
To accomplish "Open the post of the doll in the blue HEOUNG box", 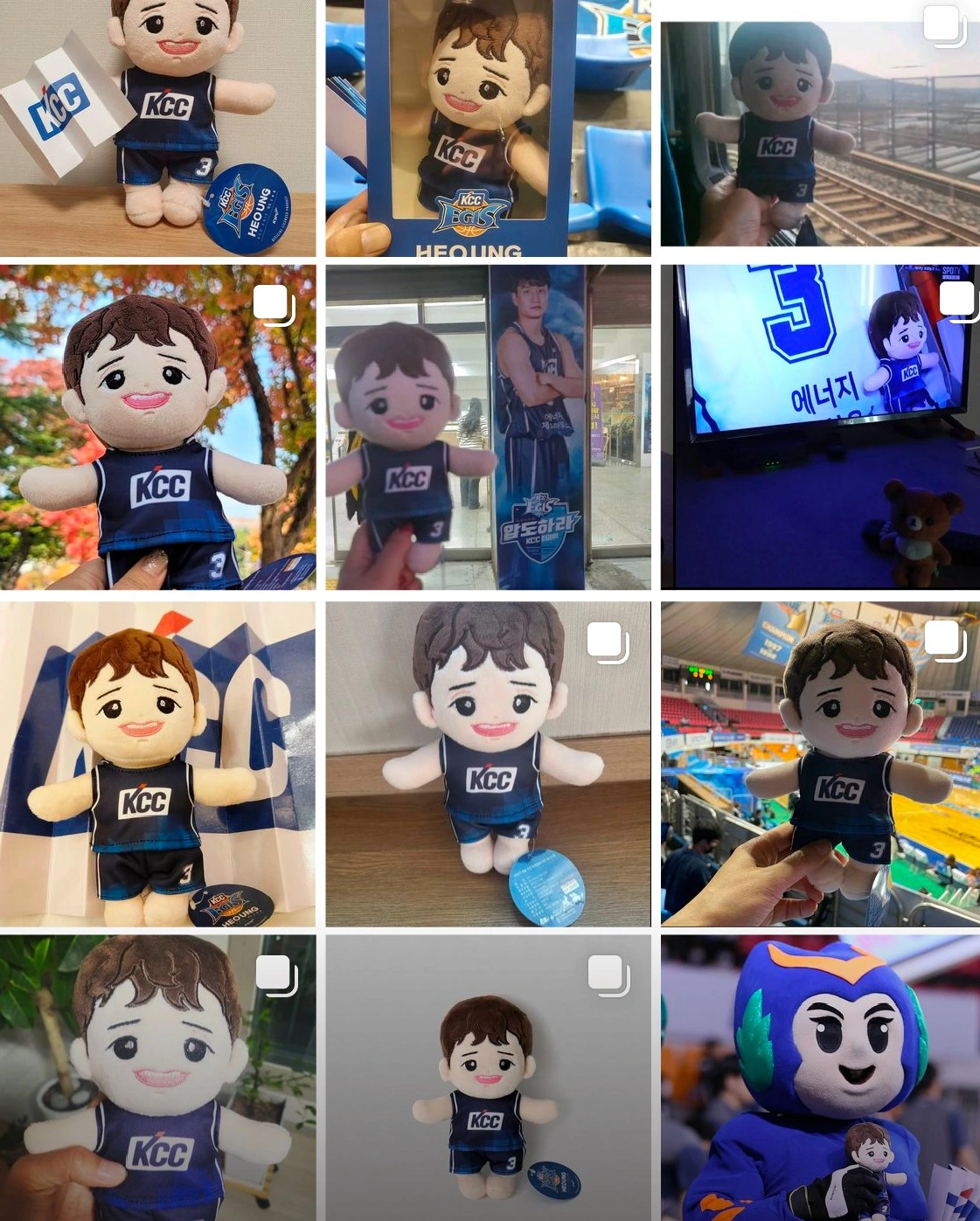I will (x=488, y=128).
